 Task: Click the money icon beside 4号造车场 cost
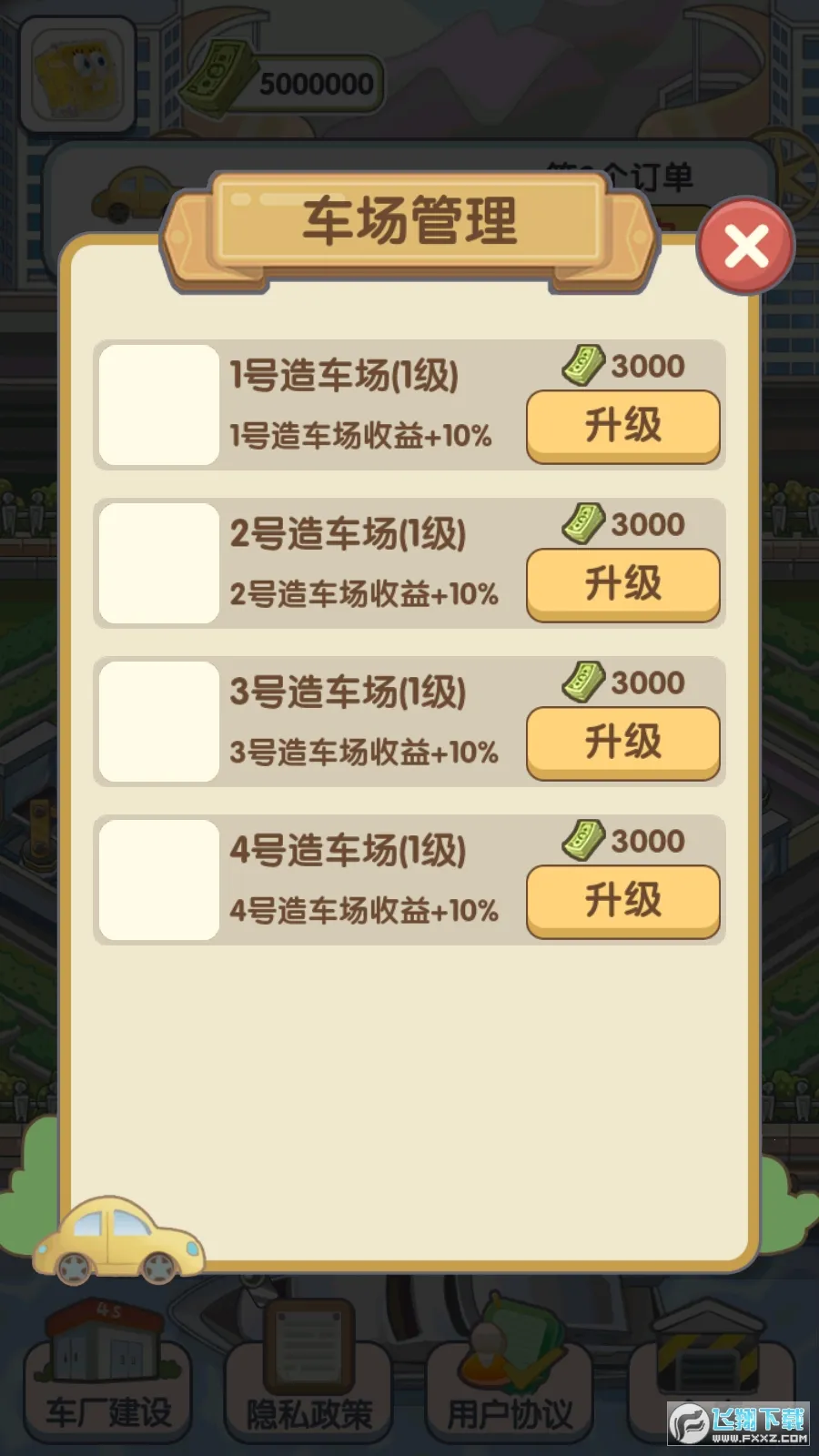584,840
